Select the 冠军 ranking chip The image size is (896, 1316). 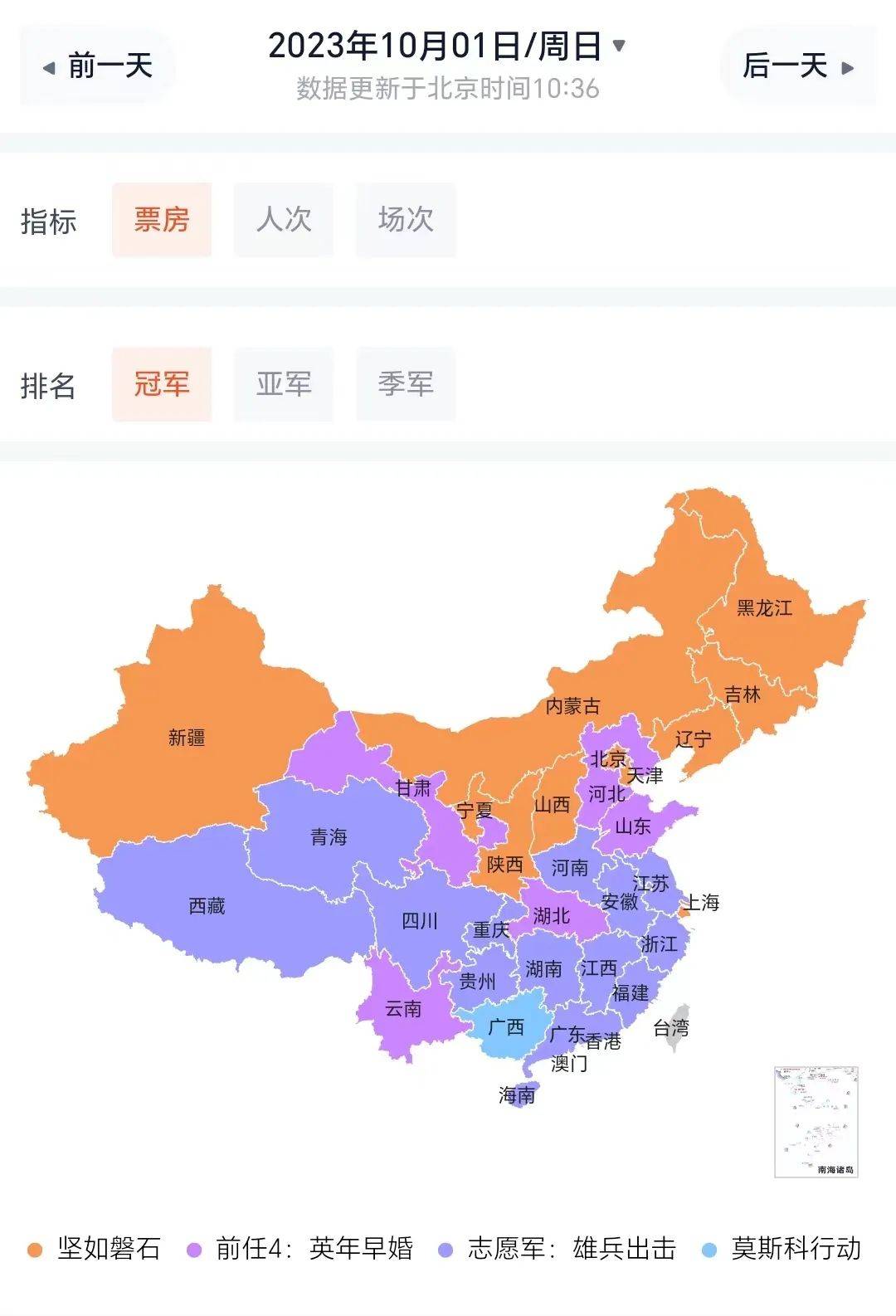click(162, 384)
